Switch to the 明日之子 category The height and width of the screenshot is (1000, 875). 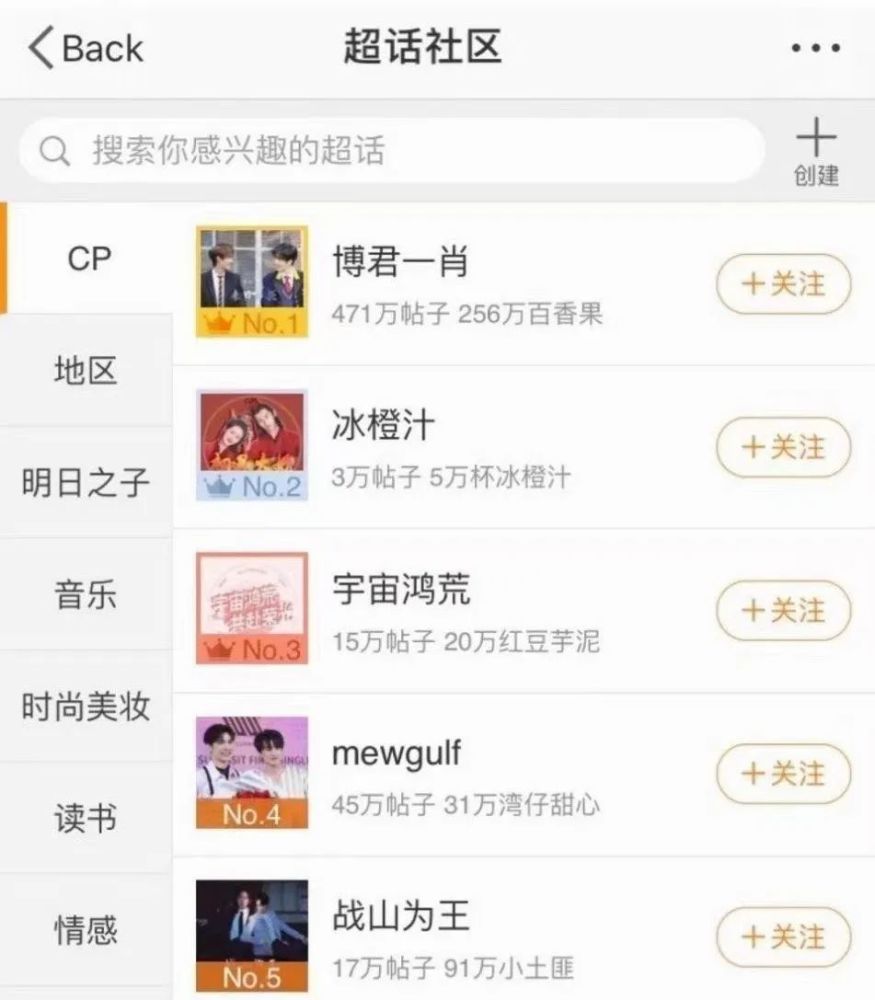86,483
